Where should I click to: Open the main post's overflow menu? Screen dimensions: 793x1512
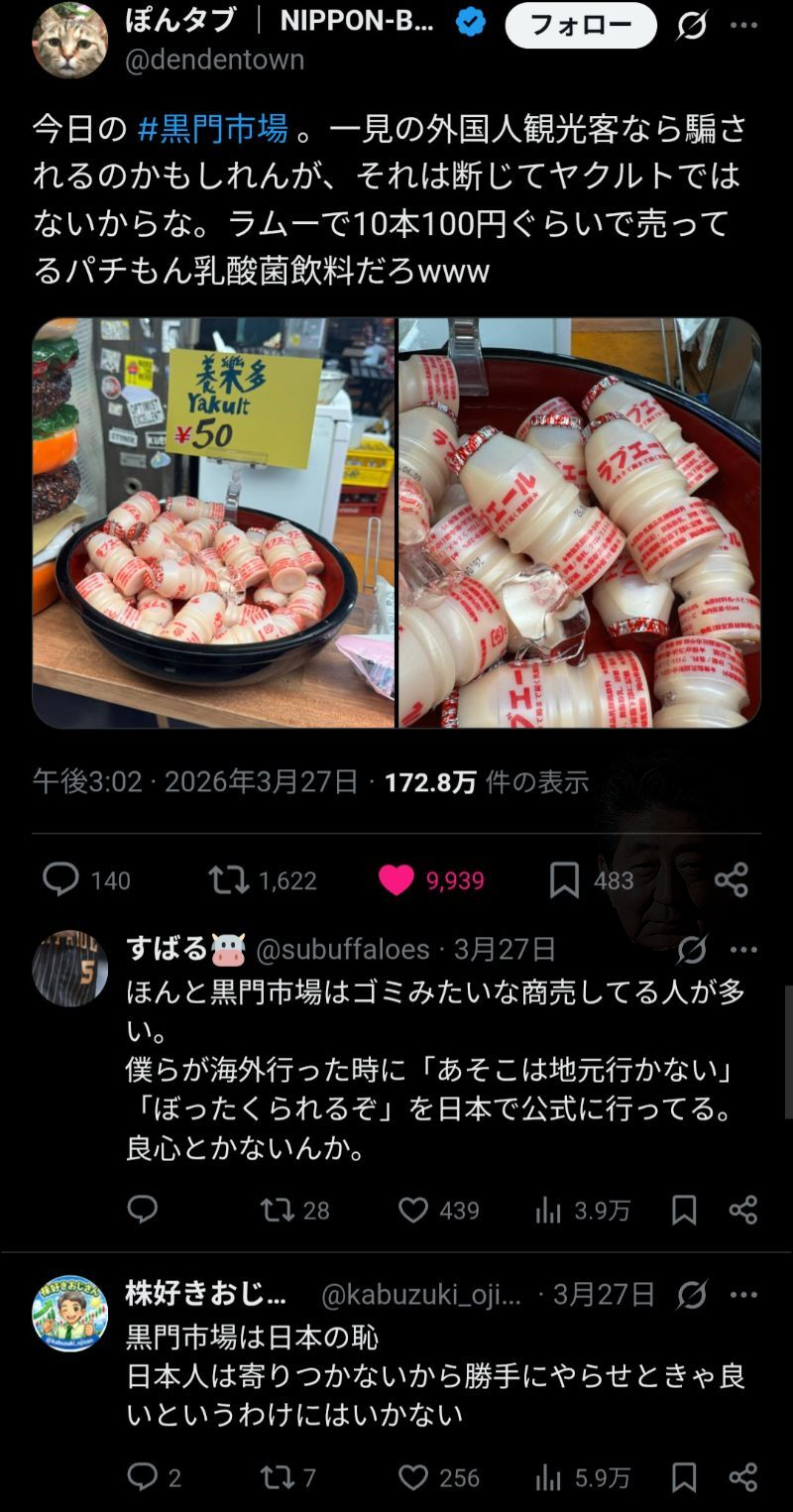[x=743, y=26]
